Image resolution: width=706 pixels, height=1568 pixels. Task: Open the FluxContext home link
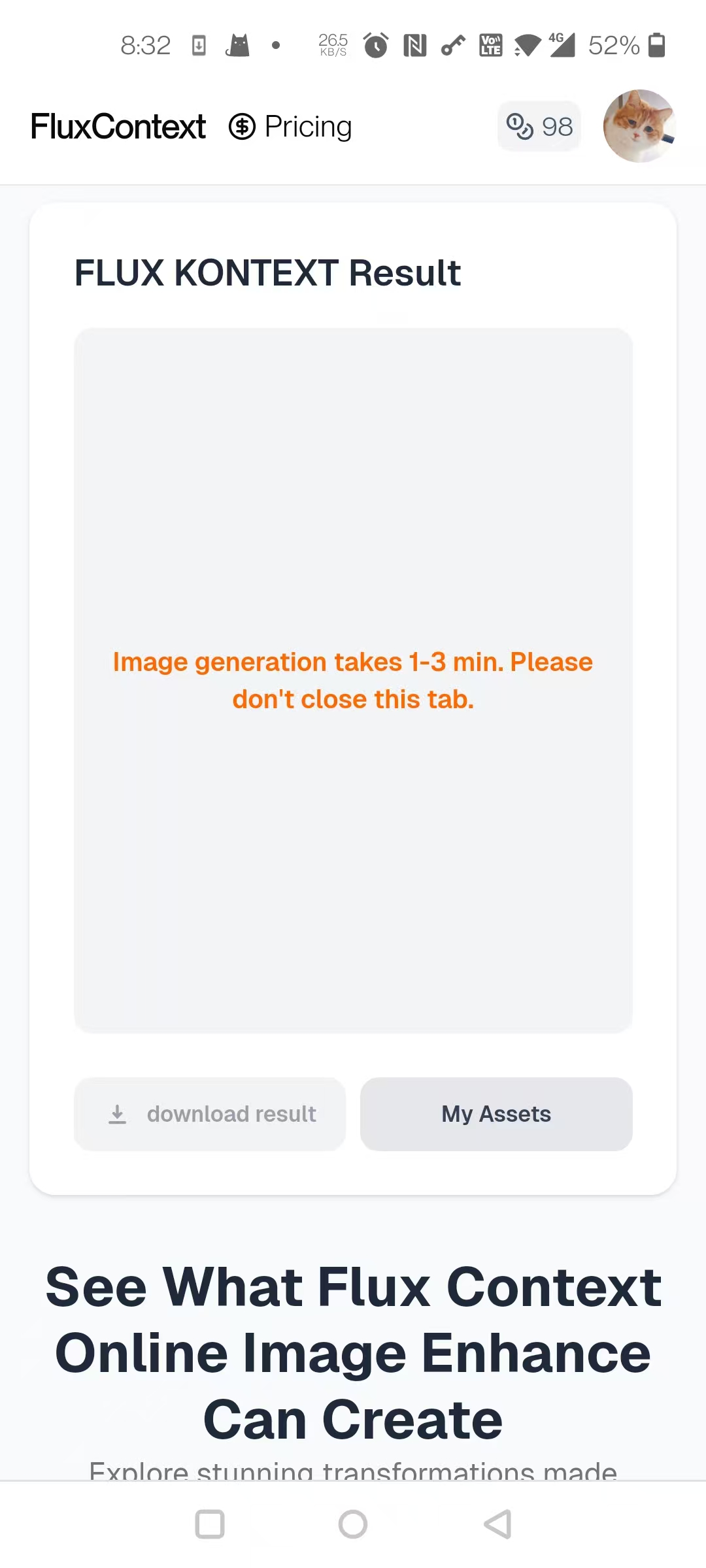click(x=118, y=127)
